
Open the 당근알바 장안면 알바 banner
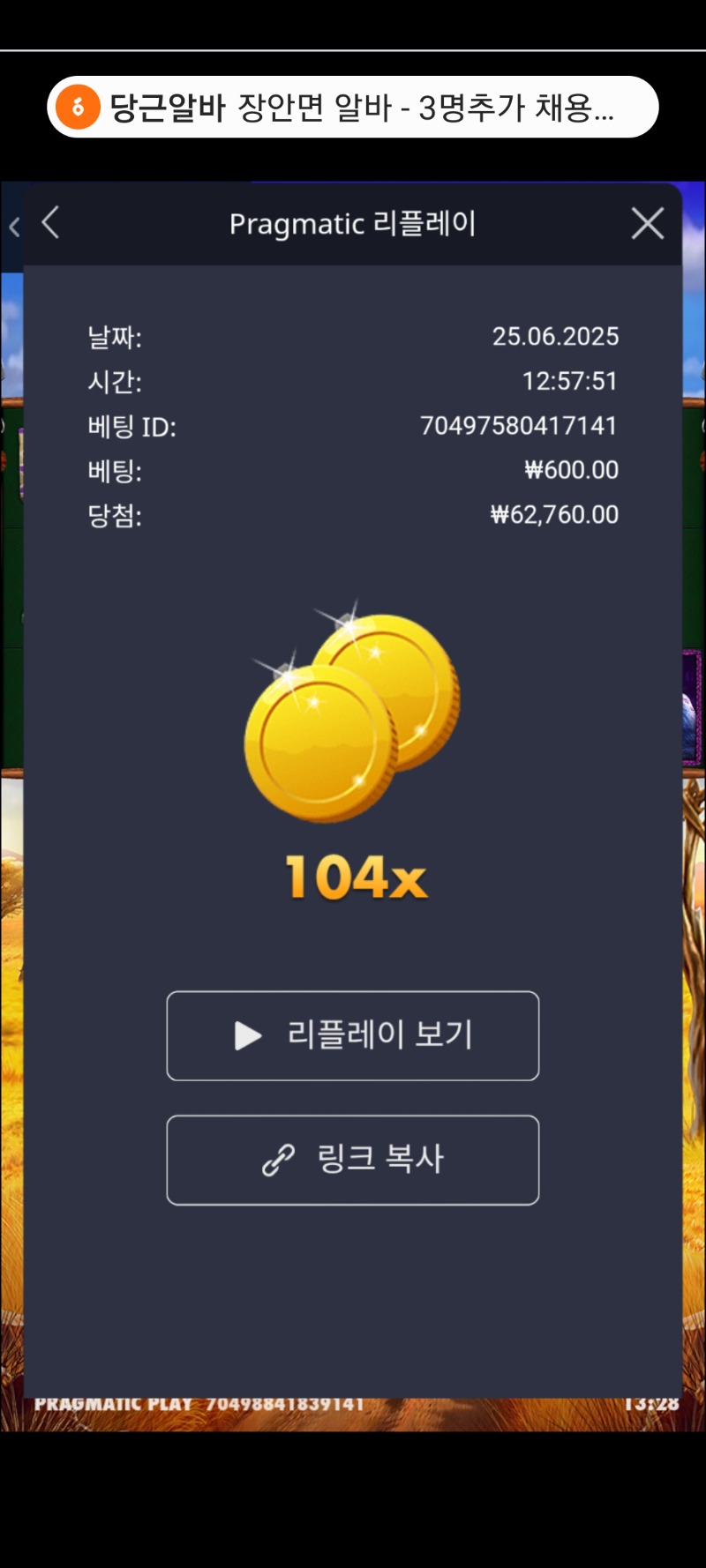pos(353,108)
